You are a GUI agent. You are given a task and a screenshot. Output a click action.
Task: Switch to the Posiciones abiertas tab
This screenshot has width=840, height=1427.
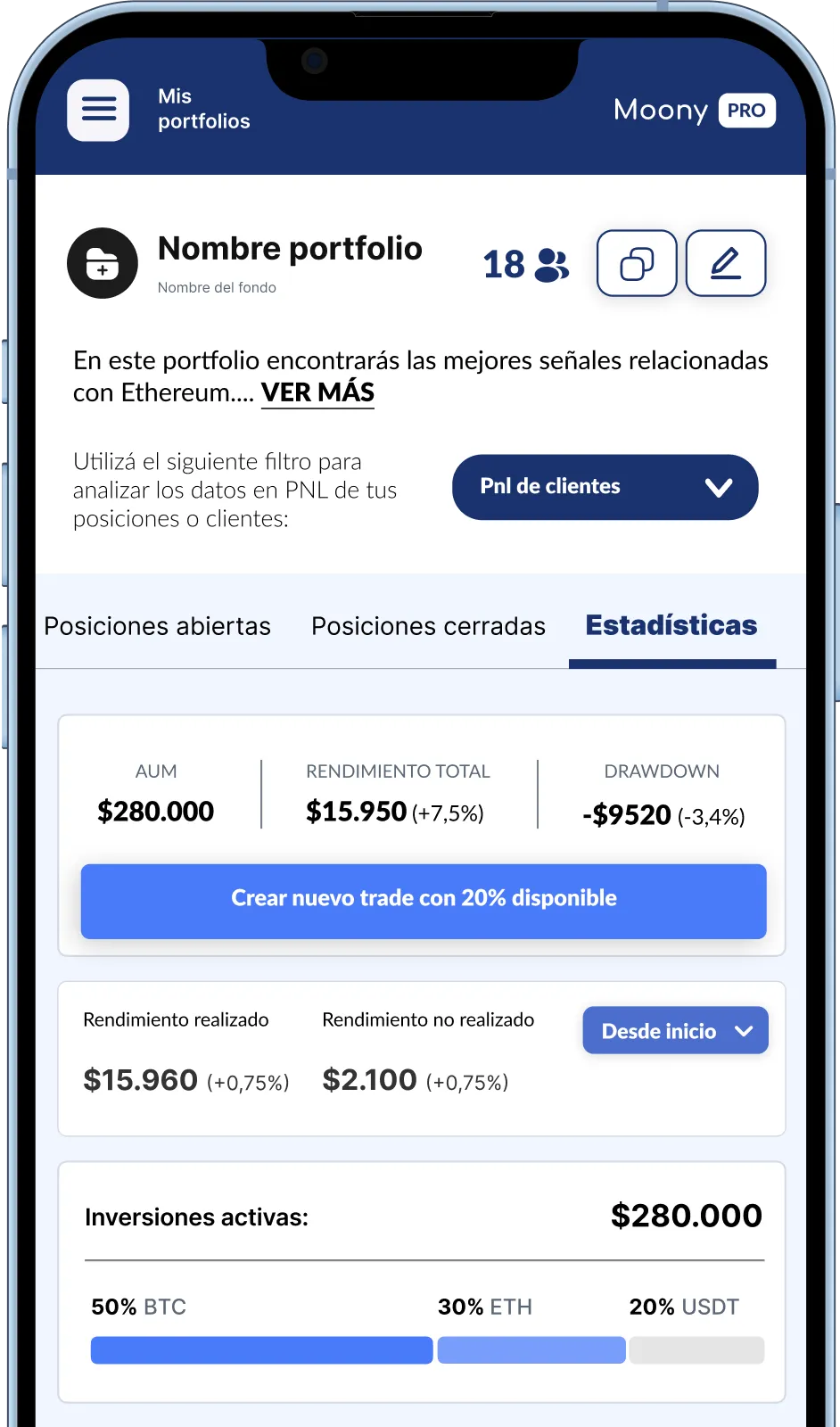157,626
